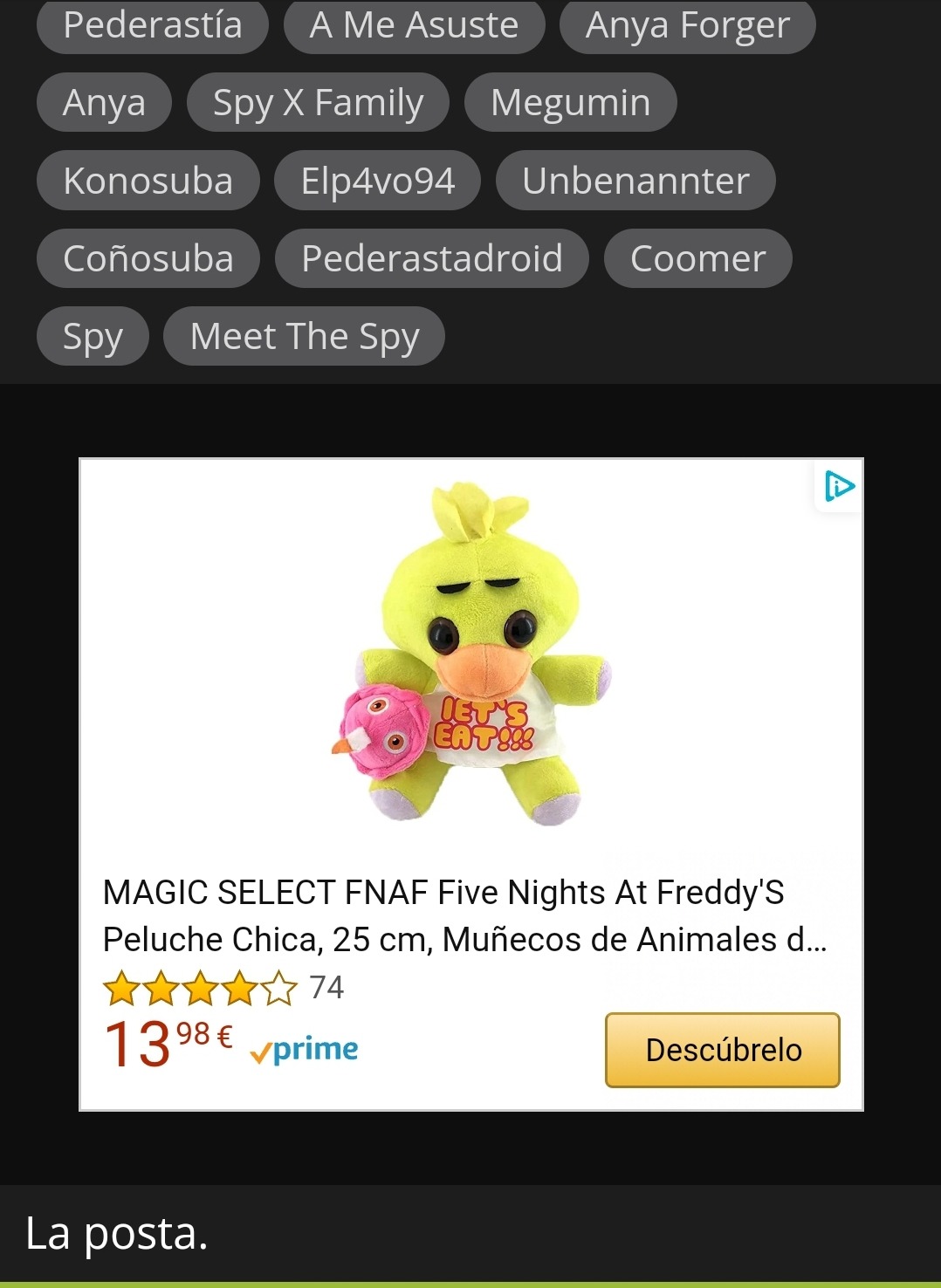Open the Anya Forger tag

click(687, 25)
